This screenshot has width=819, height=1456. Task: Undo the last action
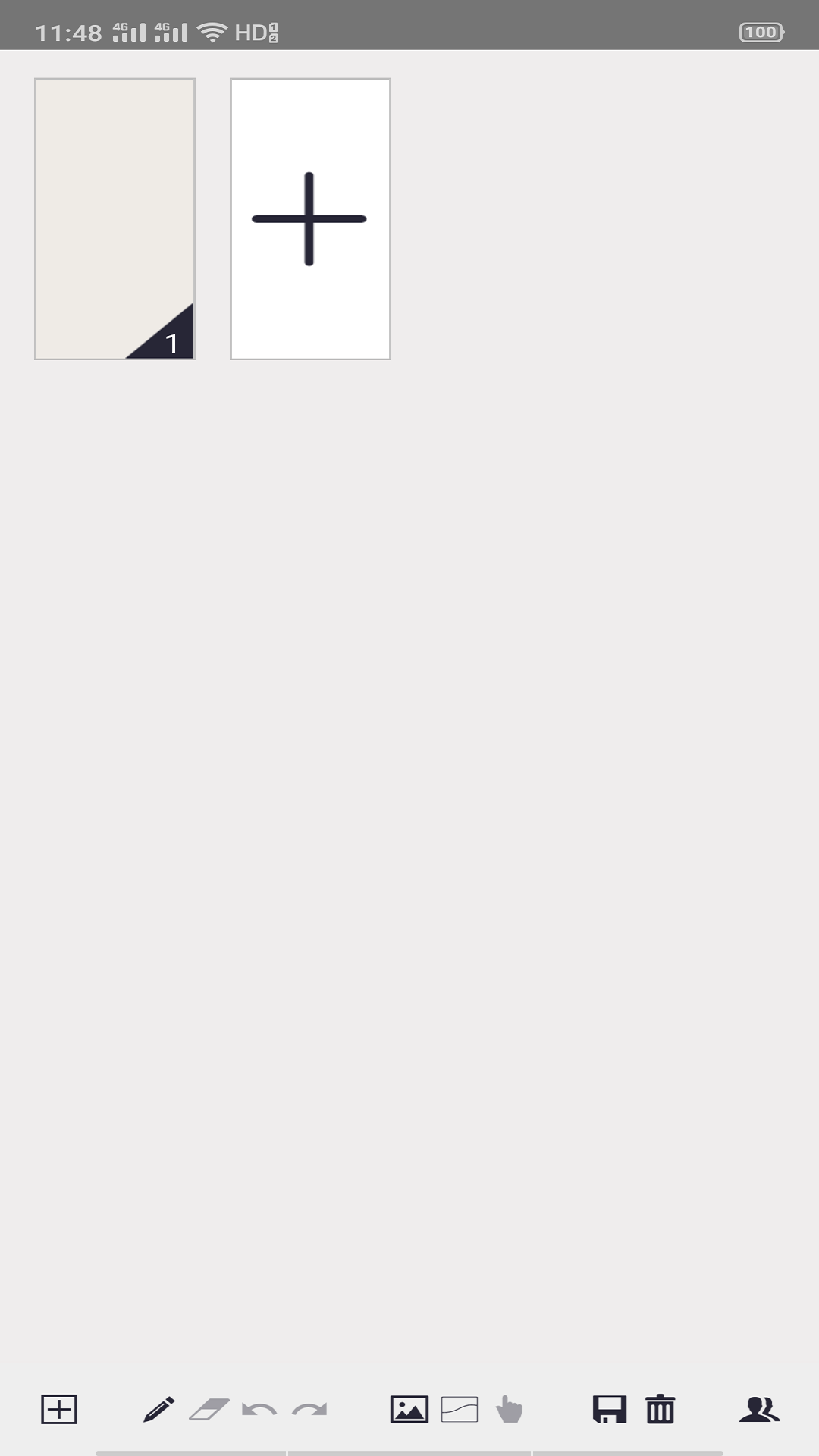259,1410
